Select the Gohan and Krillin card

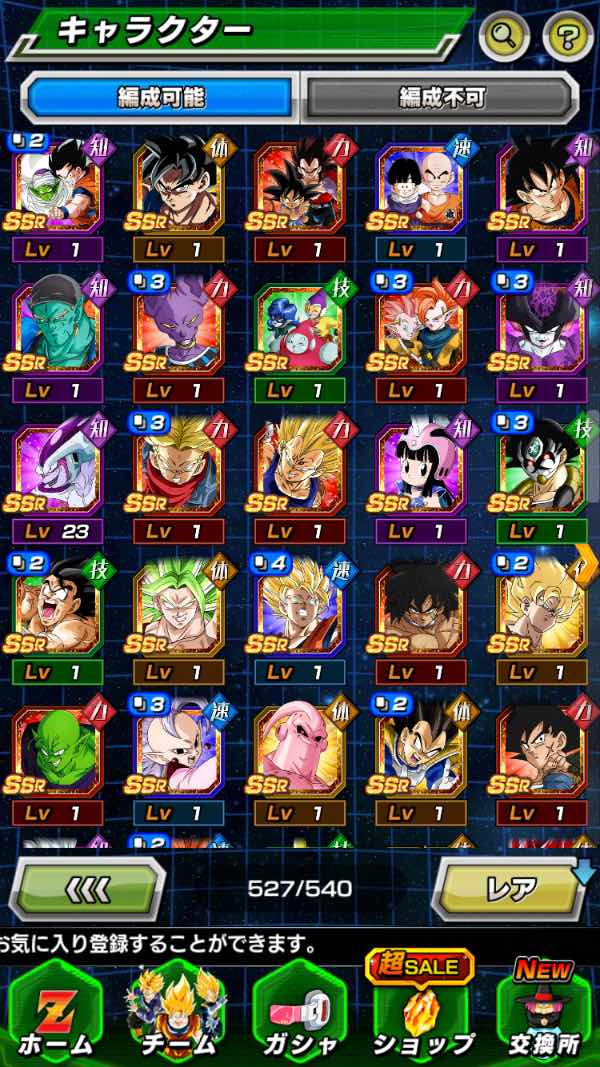pyautogui.click(x=420, y=196)
